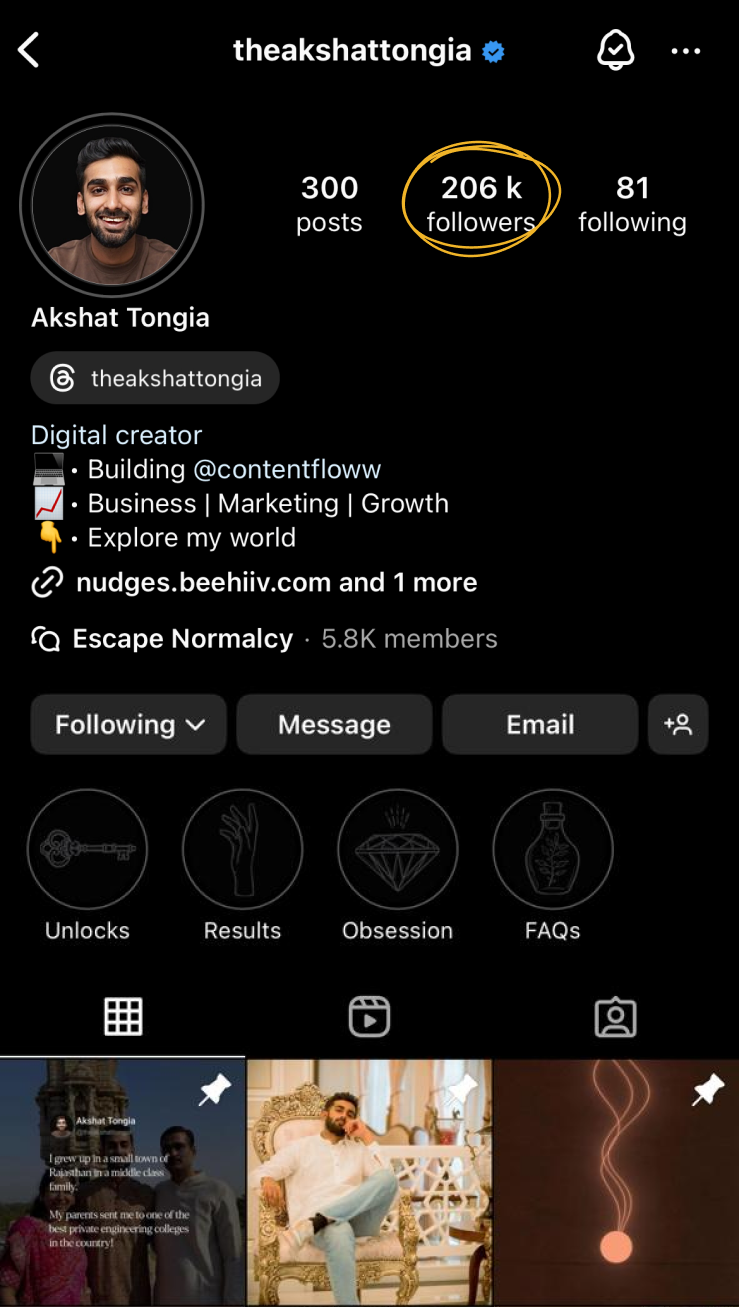This screenshot has height=1307, width=739.
Task: Tap the Email button
Action: (x=540, y=724)
